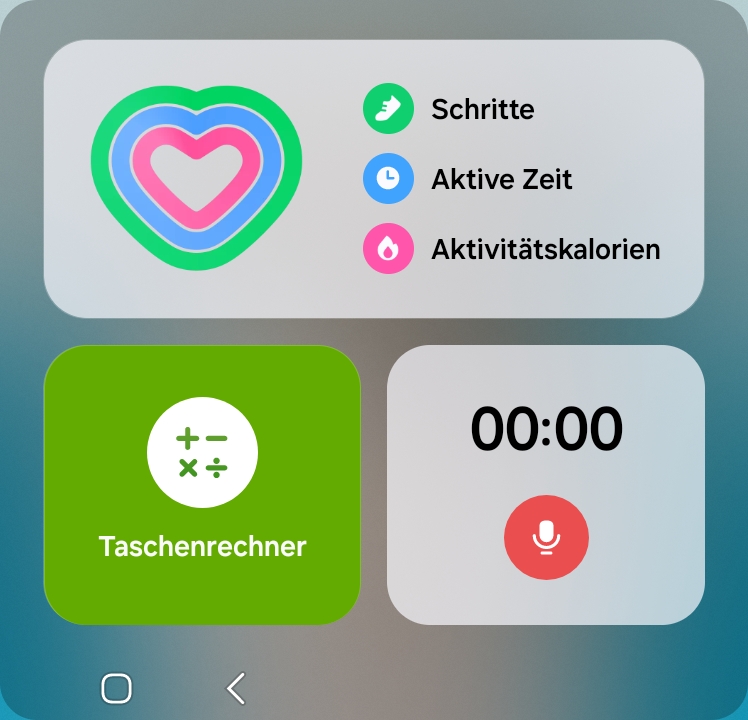Start voice recording with the red microphone
The image size is (748, 720).
(546, 538)
